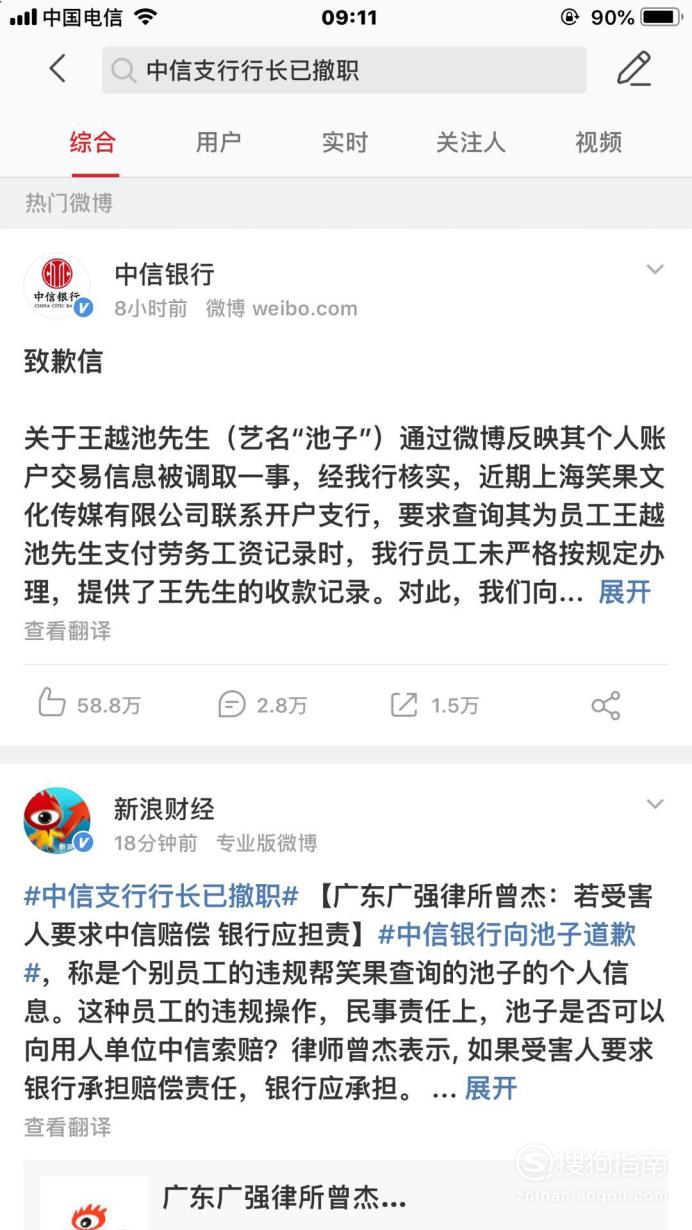
Task: Open the 关注人 tab
Action: click(470, 142)
